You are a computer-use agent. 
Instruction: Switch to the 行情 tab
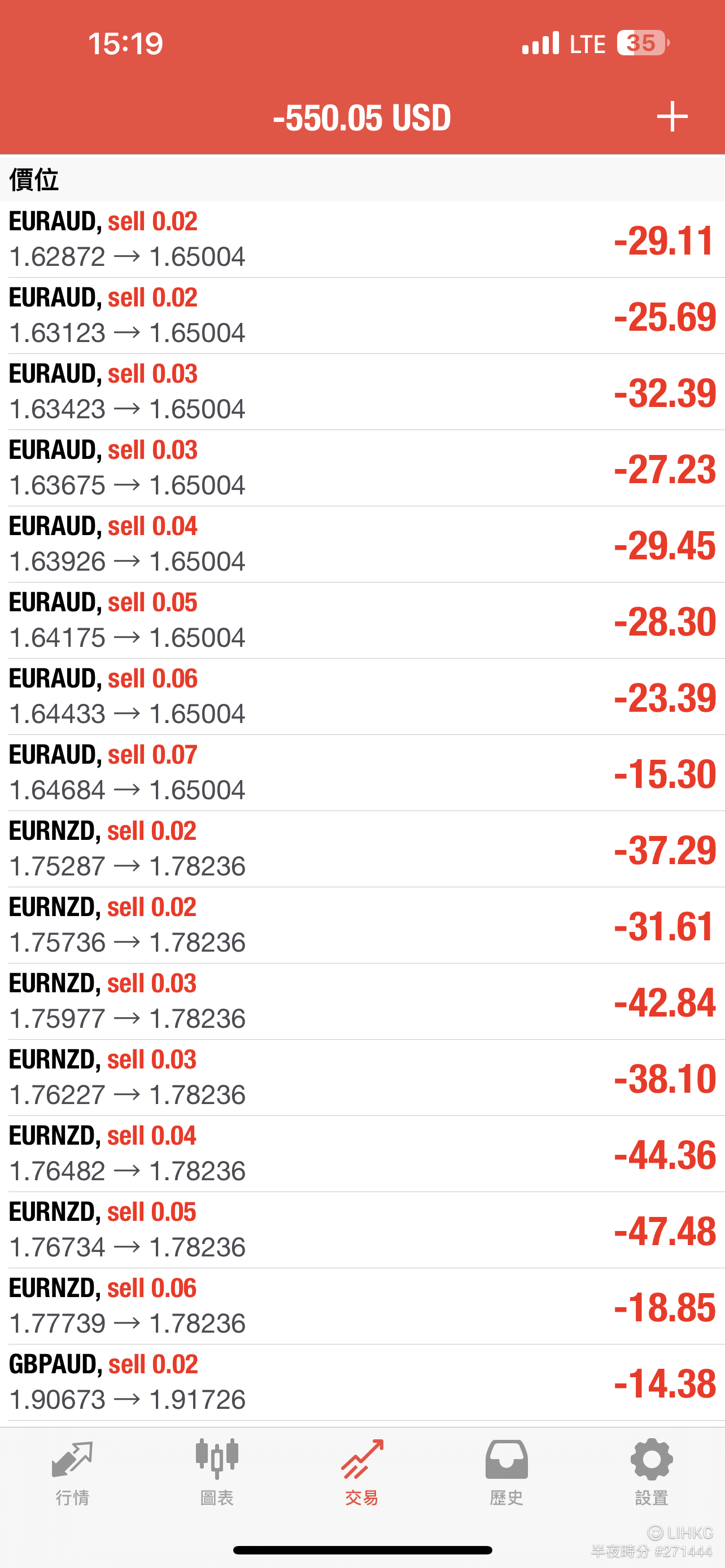(72, 1472)
